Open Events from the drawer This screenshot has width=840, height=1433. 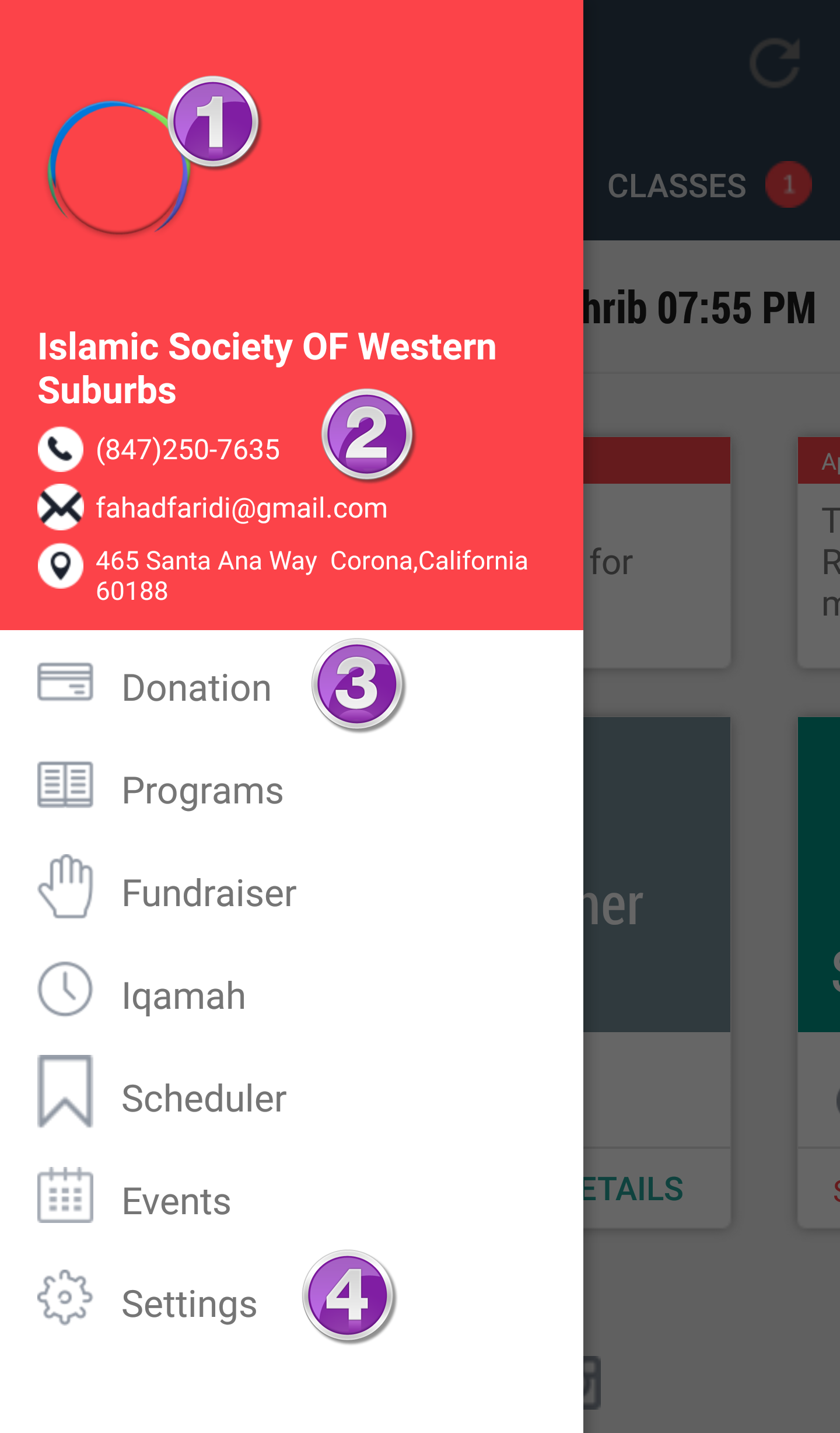click(x=176, y=1201)
